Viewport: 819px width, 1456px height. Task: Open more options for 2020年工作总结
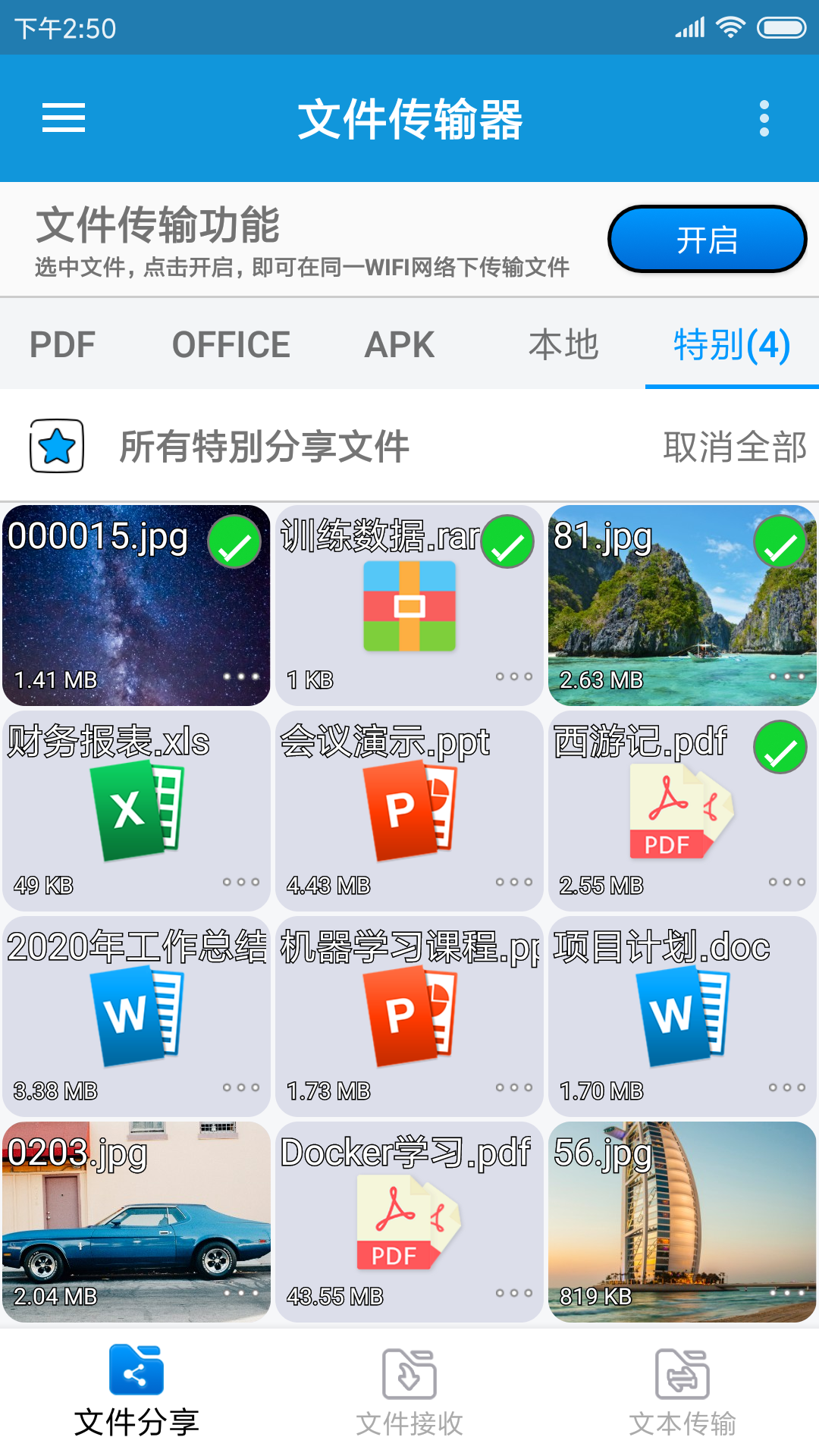(x=240, y=1087)
